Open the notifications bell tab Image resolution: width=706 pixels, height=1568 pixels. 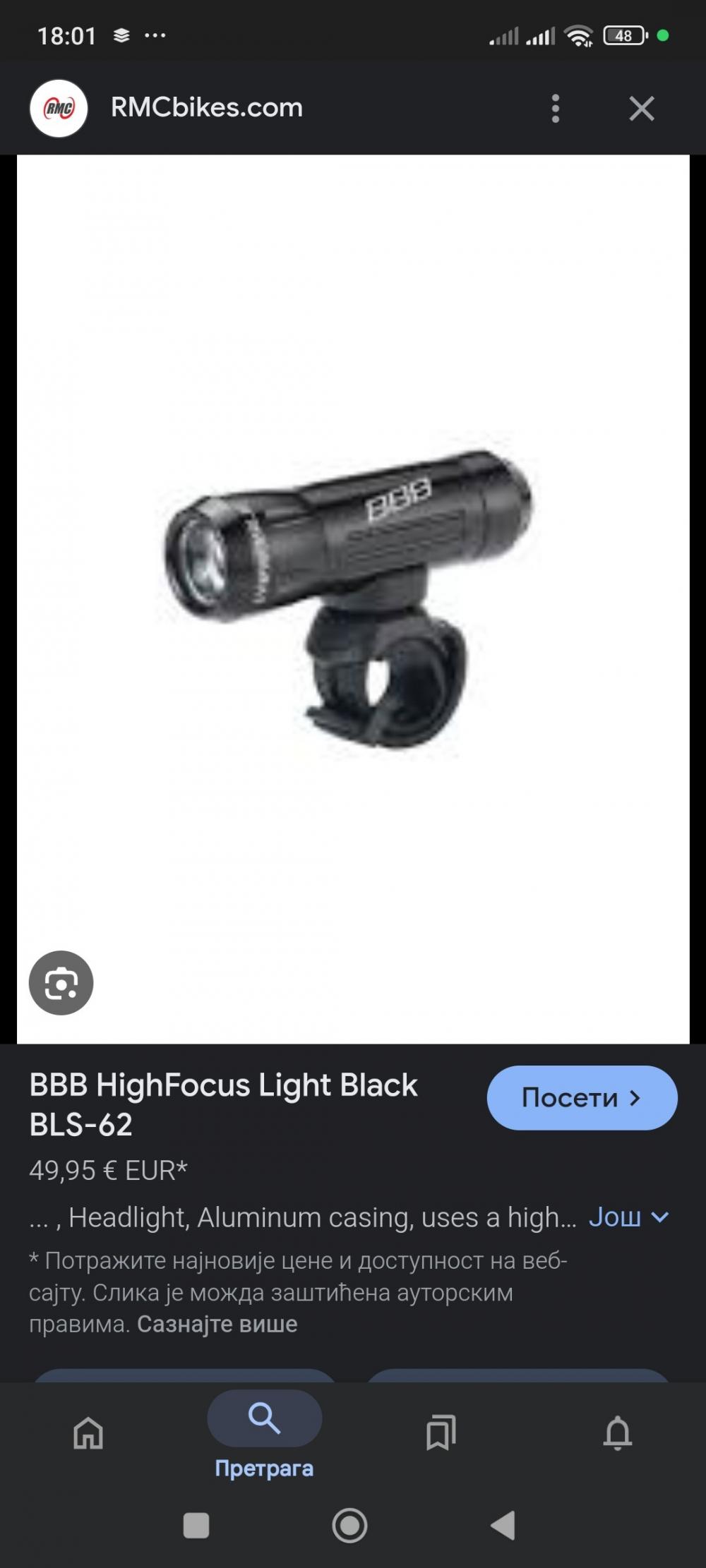point(618,1433)
